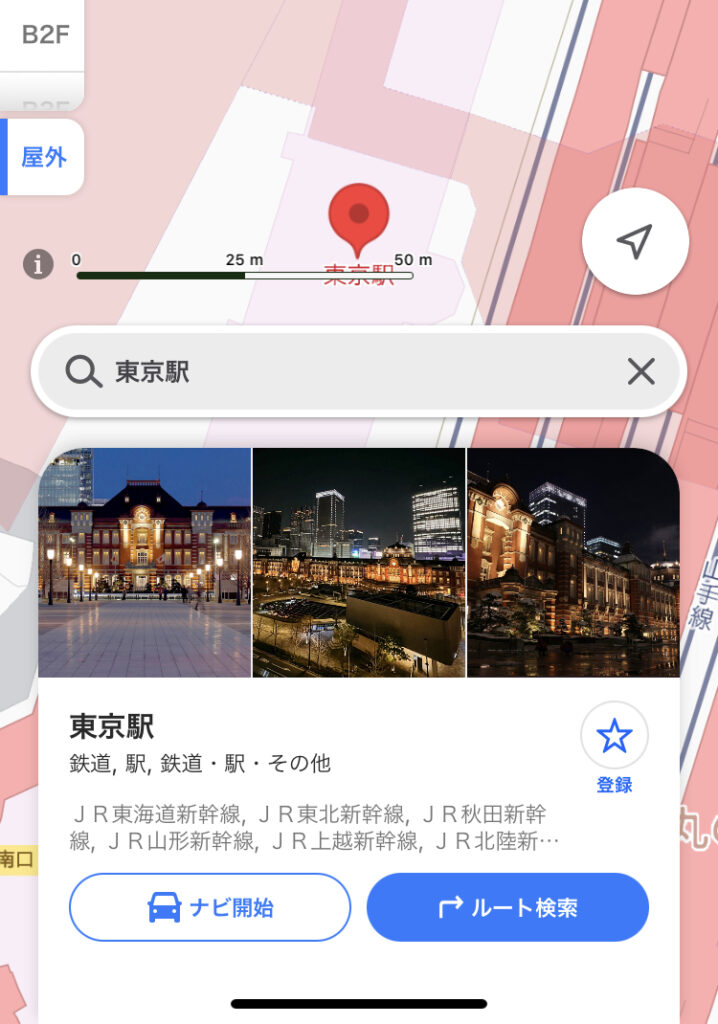Image resolution: width=718 pixels, height=1024 pixels.
Task: Clear the 東京駅 search text
Action: click(x=640, y=372)
